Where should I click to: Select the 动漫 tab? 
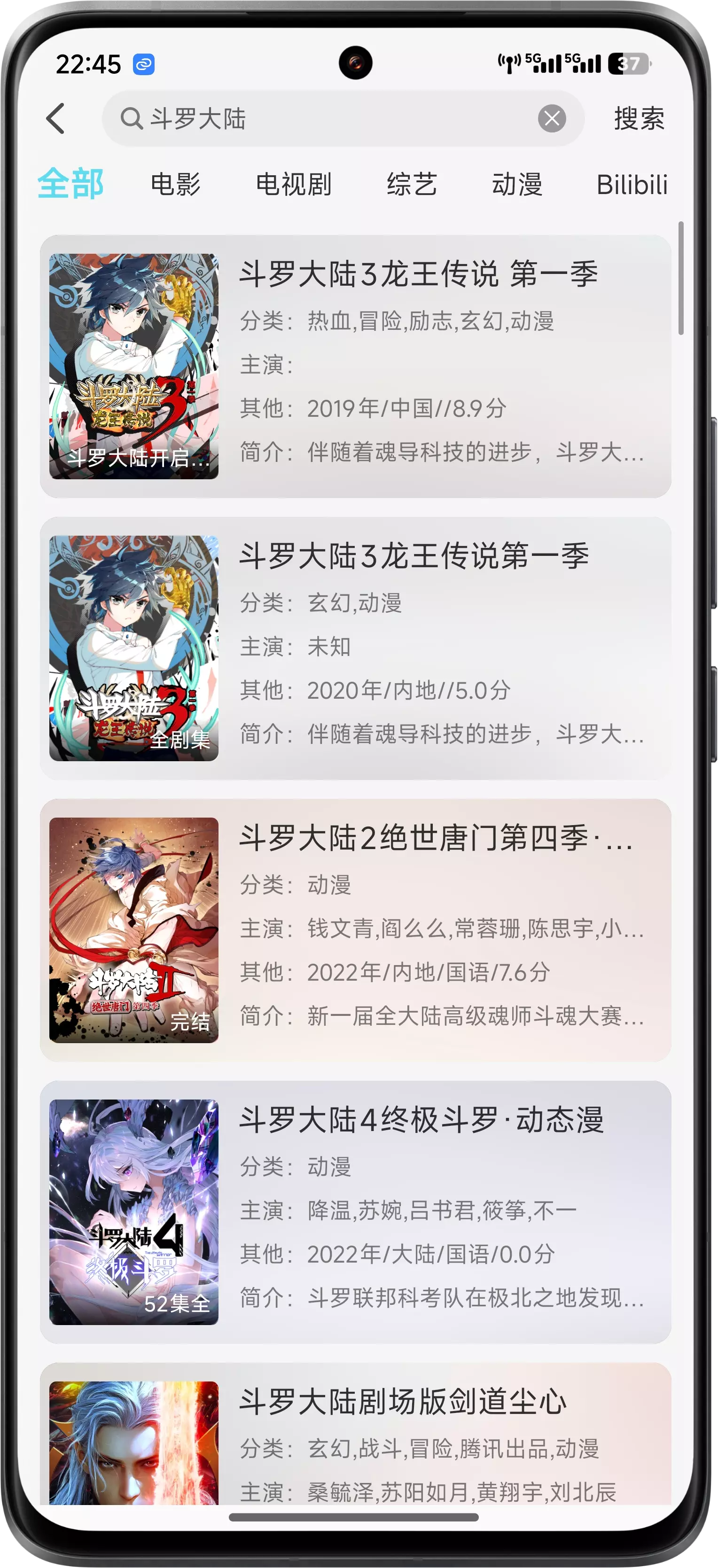tap(518, 186)
